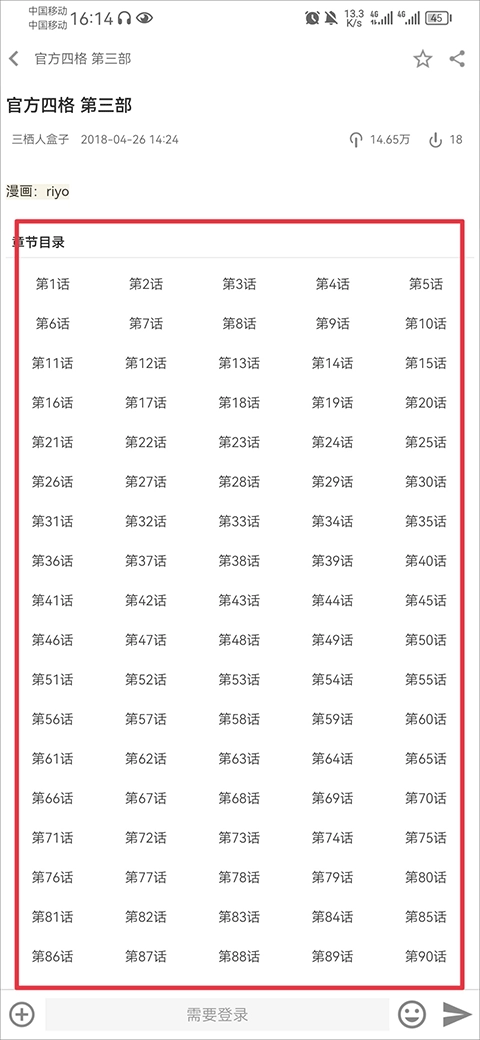
Task: Favorite this post with the star icon
Action: 422,59
